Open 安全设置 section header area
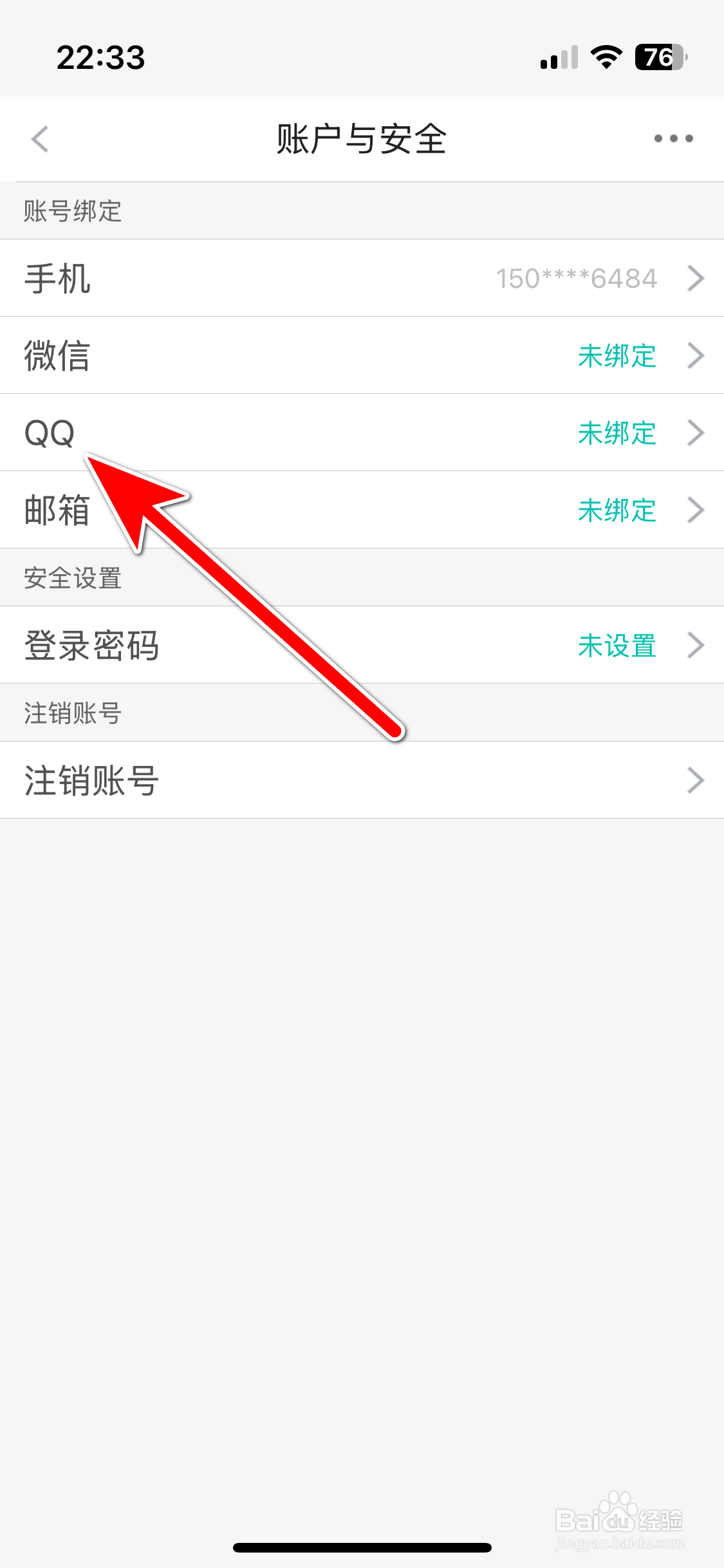 click(72, 577)
